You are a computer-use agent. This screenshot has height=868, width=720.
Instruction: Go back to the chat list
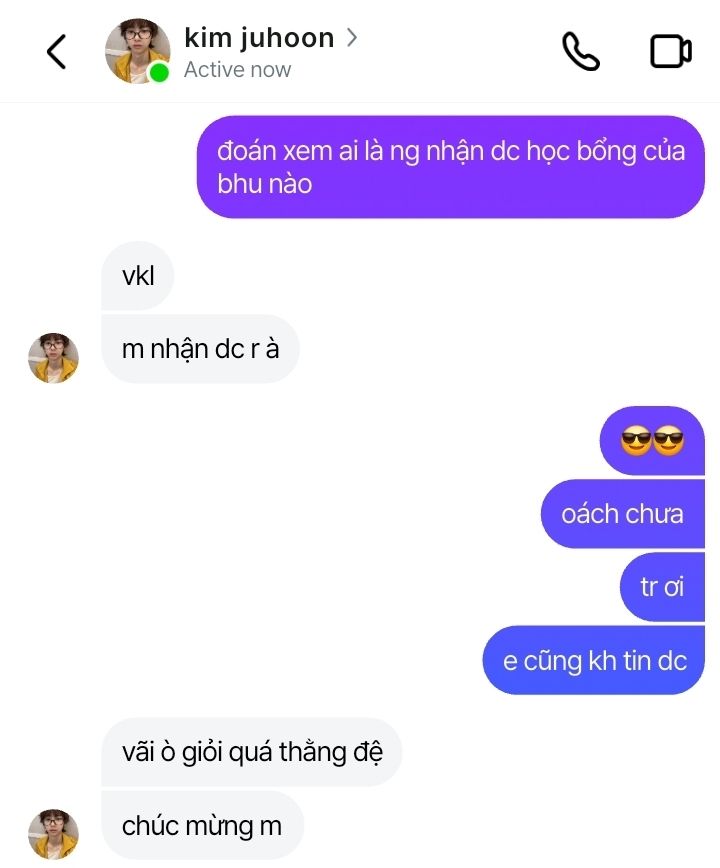[x=56, y=51]
